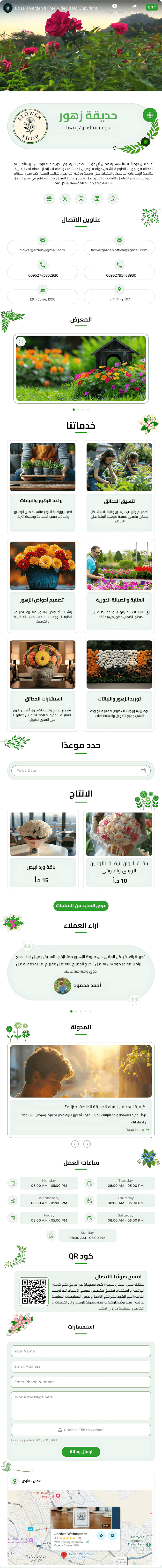Expand the gallery image to fullscreen
The image size is (162, 1568).
pos(21,342)
